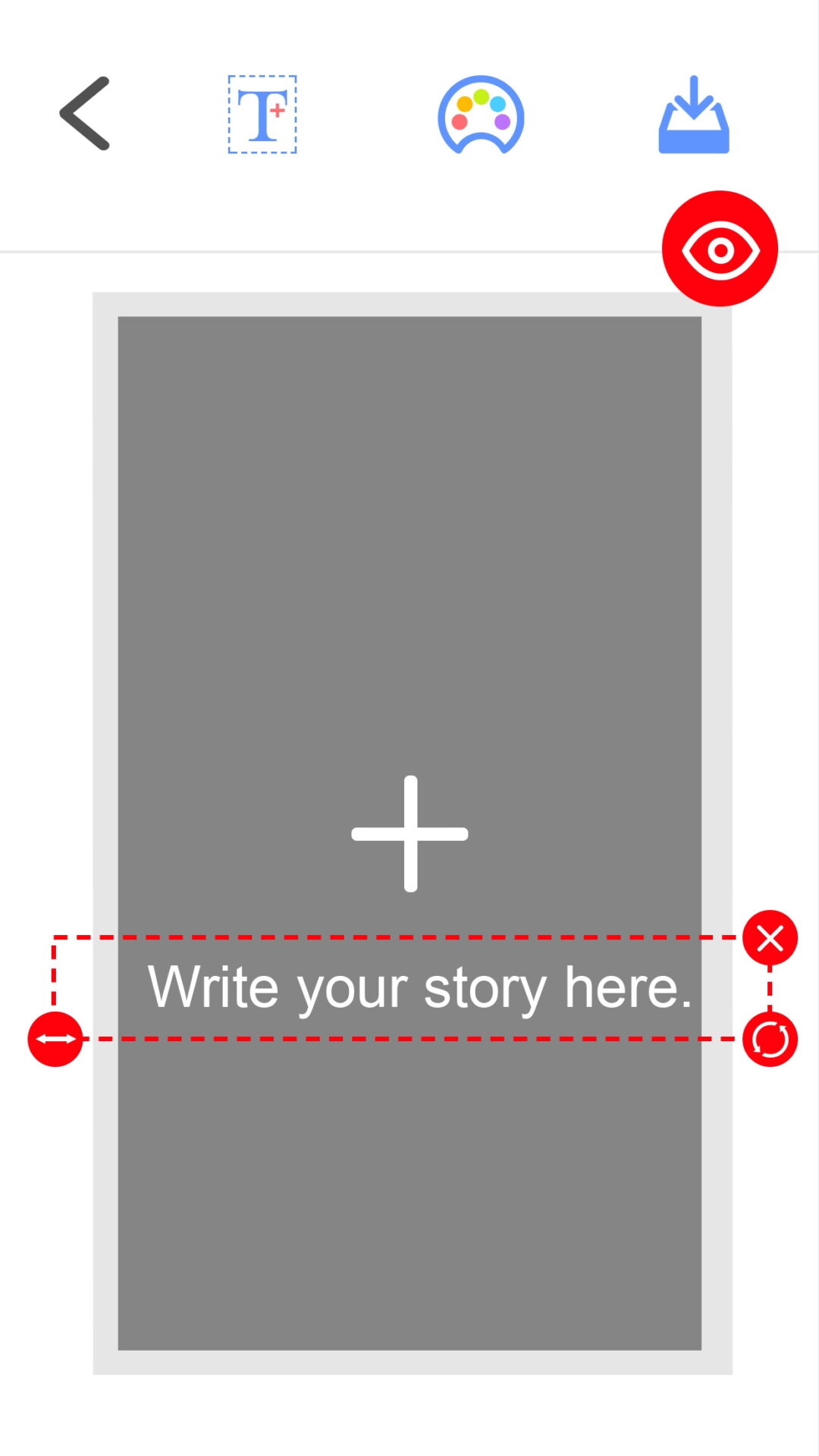
Task: Tap the rotate handle on the text box
Action: point(770,1039)
